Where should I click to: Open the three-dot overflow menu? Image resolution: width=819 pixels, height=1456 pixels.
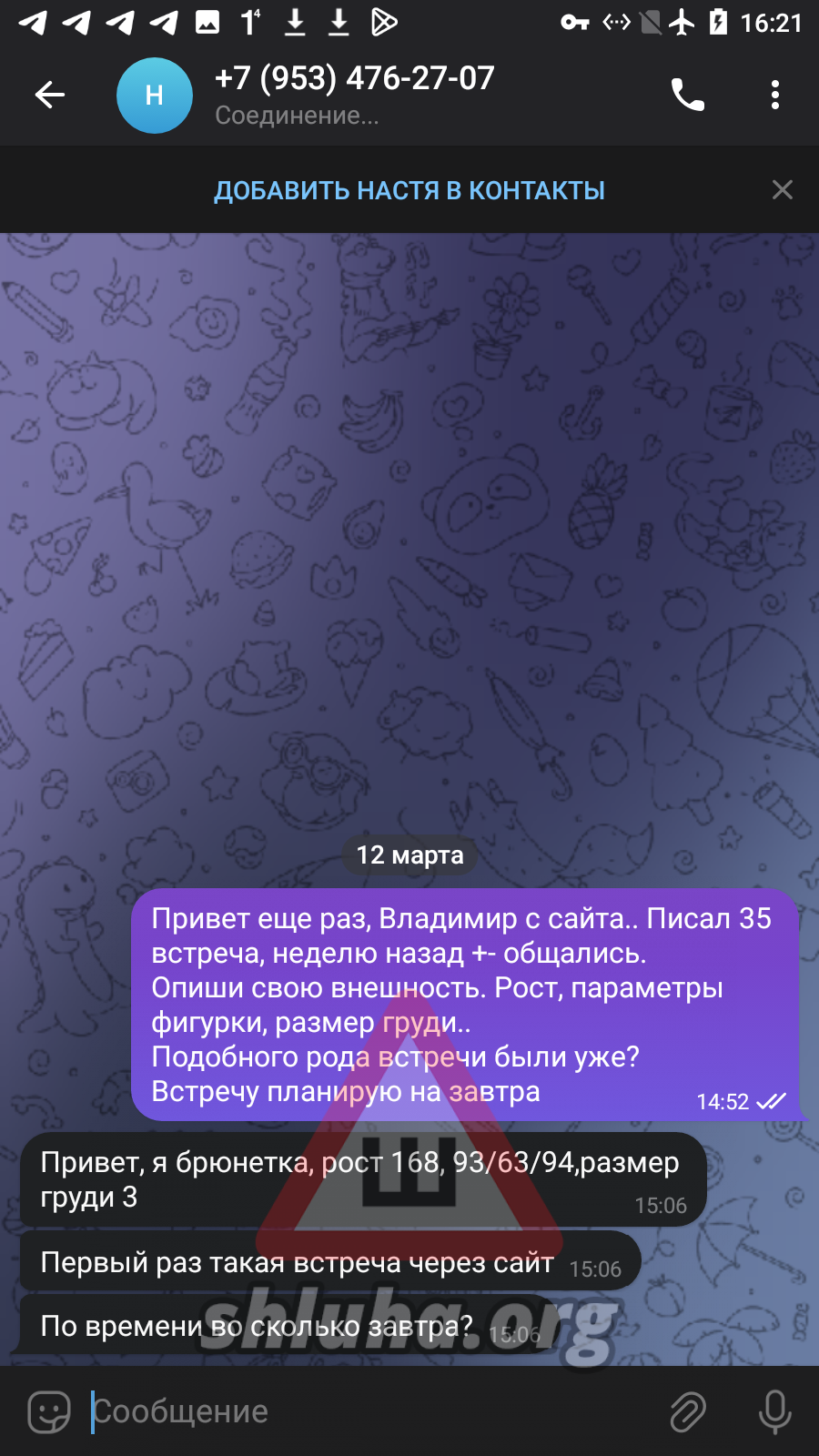(774, 95)
